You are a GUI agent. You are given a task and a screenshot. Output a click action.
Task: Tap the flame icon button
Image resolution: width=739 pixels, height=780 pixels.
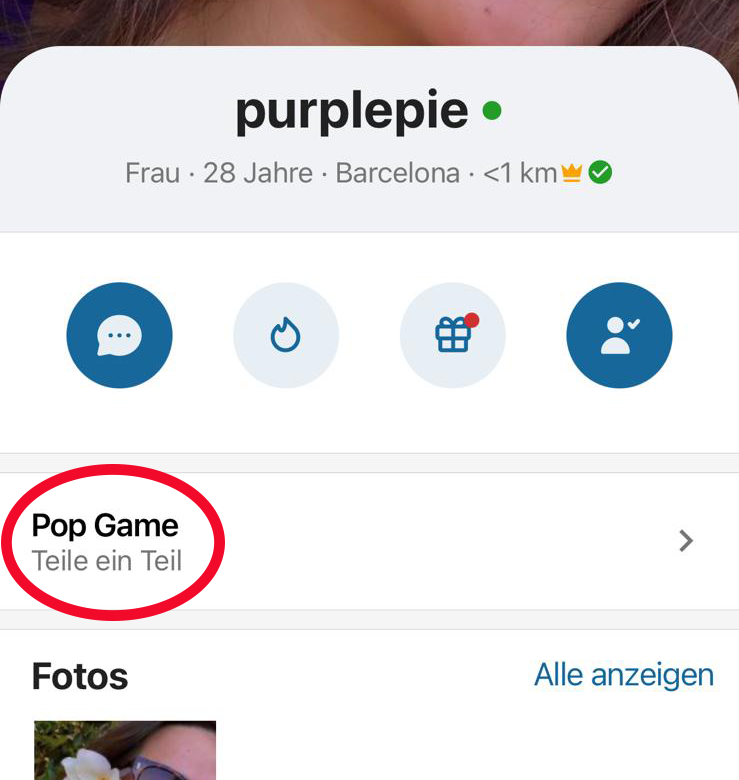(x=286, y=336)
